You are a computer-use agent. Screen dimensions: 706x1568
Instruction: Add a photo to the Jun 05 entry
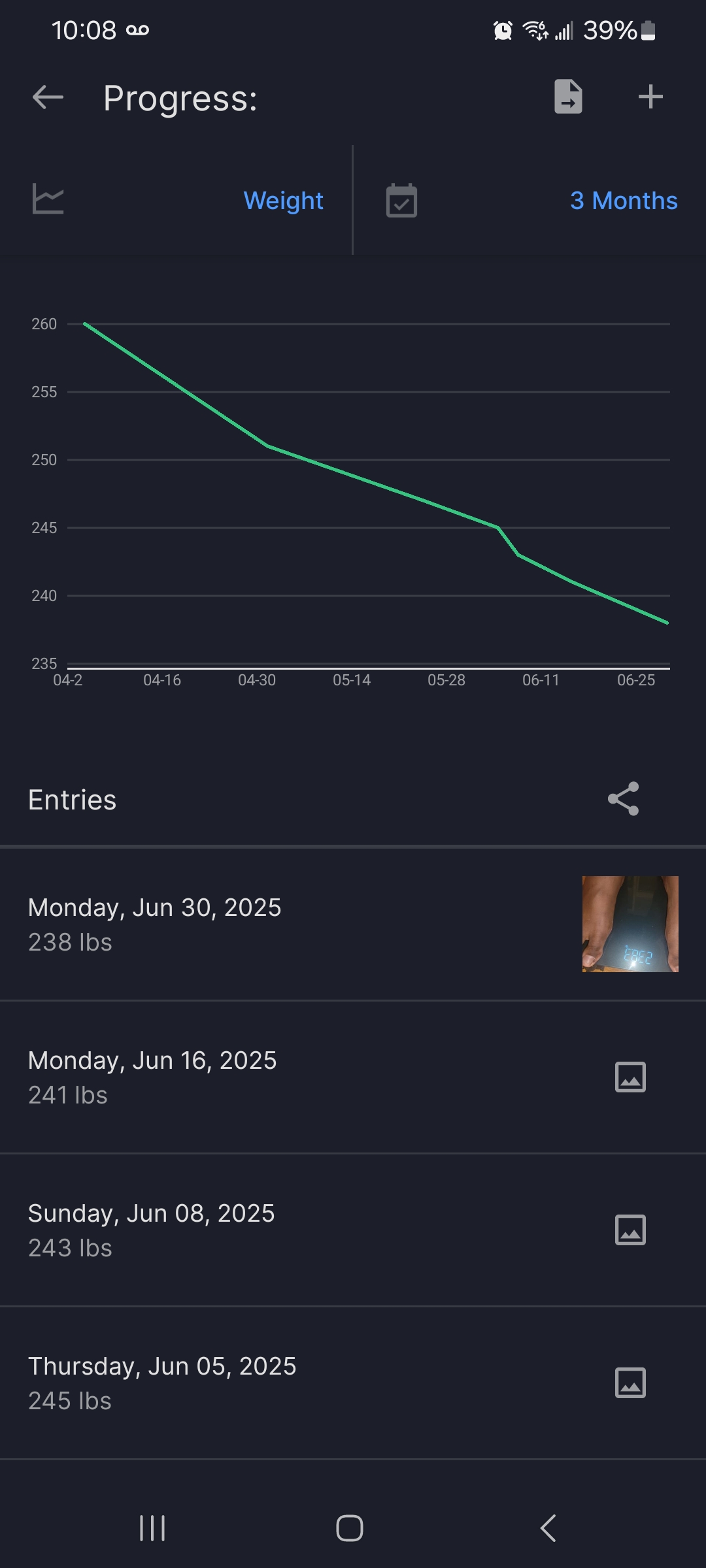[630, 1383]
